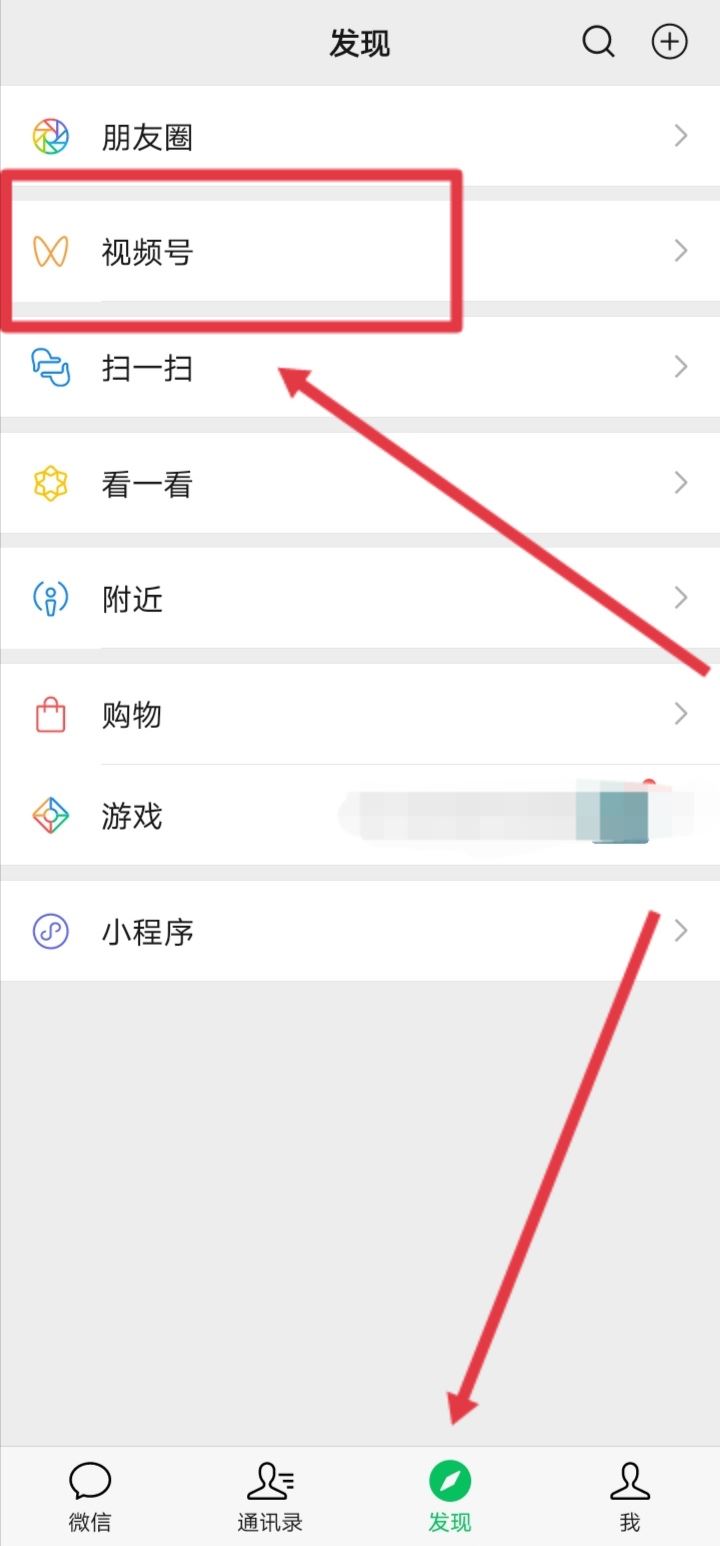
Task: Select the 发现 Discover tab
Action: point(450,1497)
